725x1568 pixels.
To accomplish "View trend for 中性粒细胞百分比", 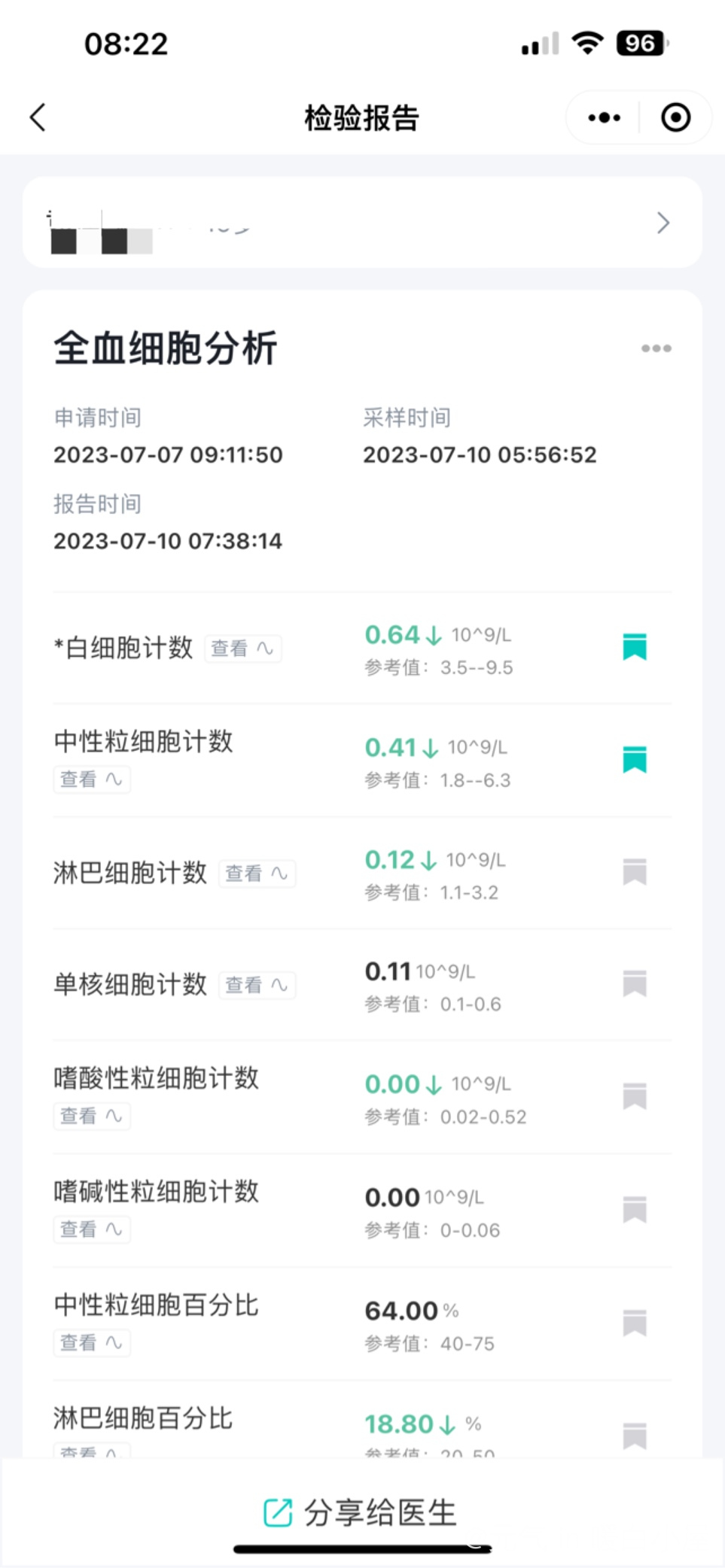I will (x=92, y=1342).
